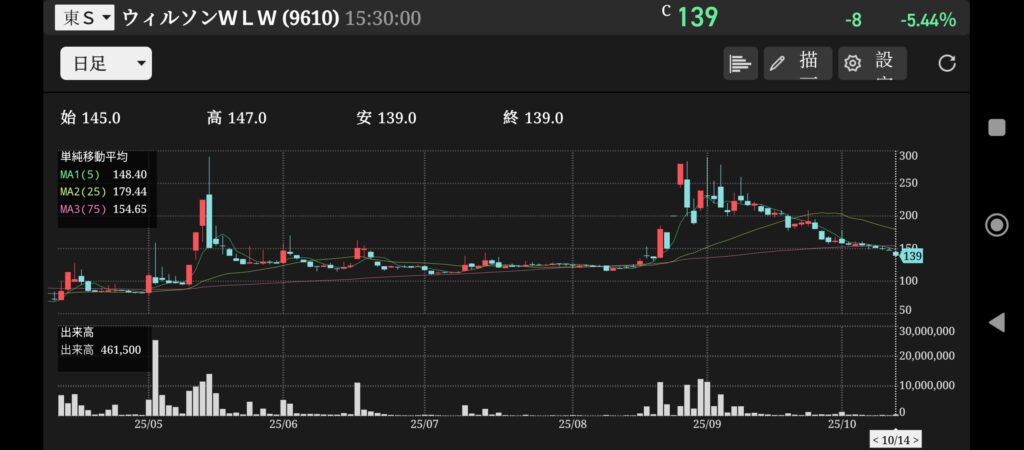Open the 描画 drawing tool
Screen dimensions: 1024x450
797,63
